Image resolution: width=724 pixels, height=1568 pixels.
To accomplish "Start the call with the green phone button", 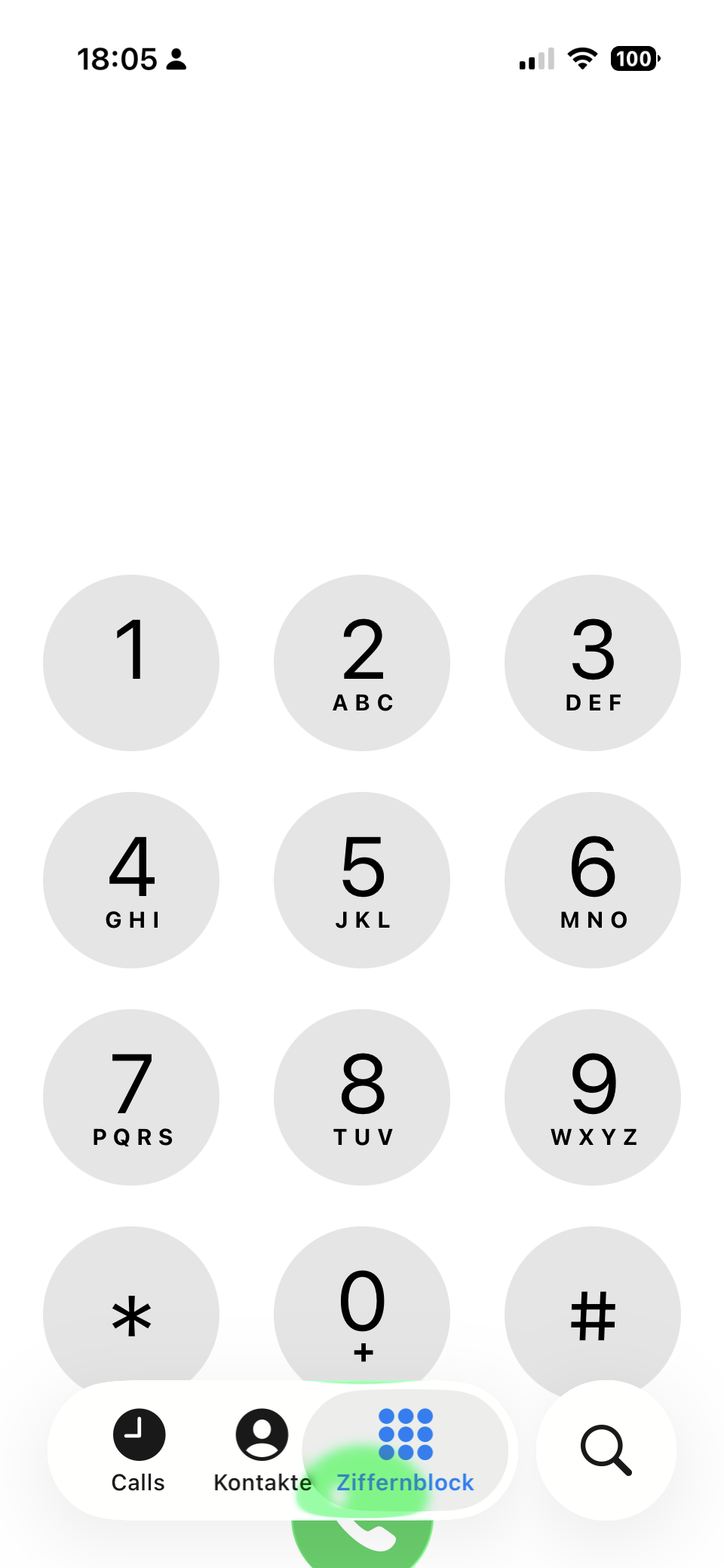I will (363, 1545).
